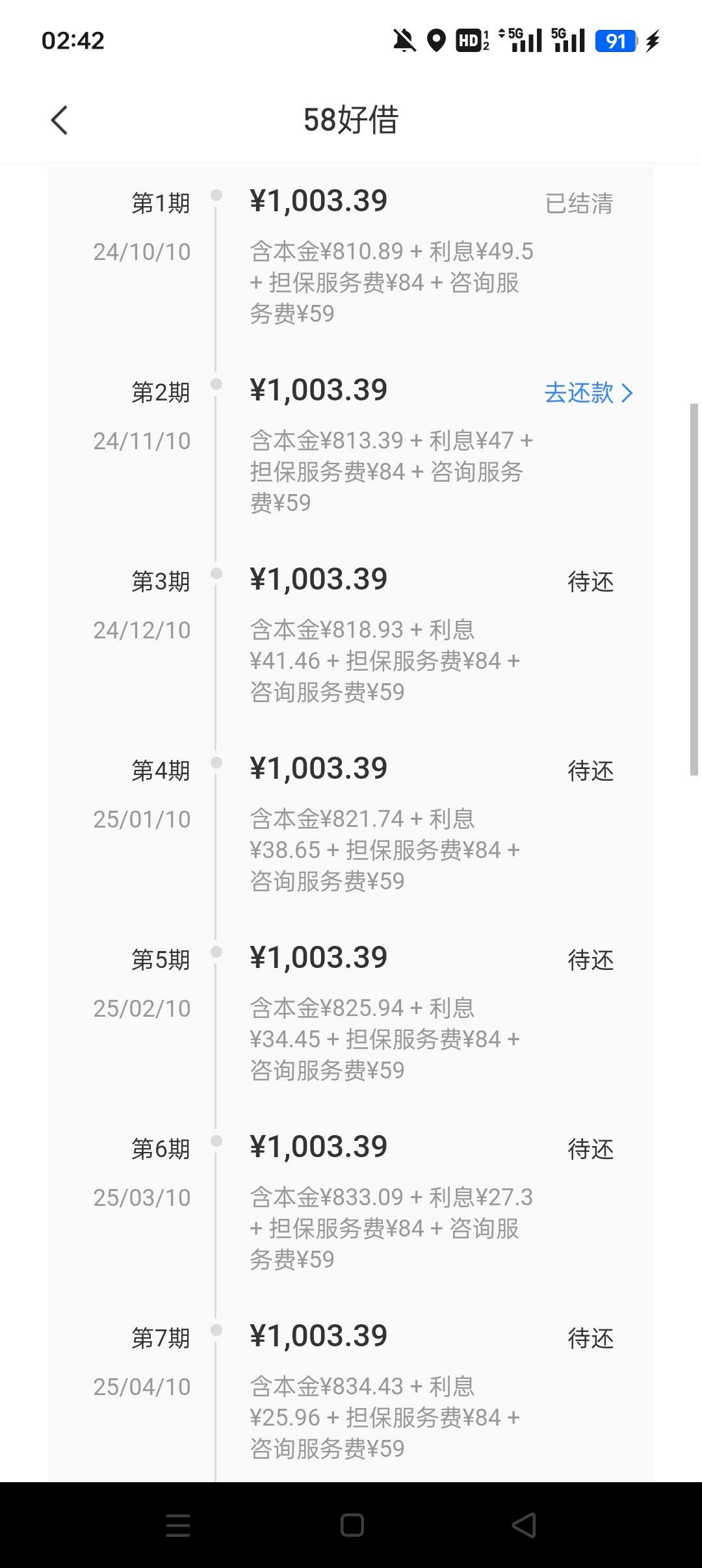Go back using the header arrow
Viewport: 702px width, 1568px height.
[x=59, y=120]
